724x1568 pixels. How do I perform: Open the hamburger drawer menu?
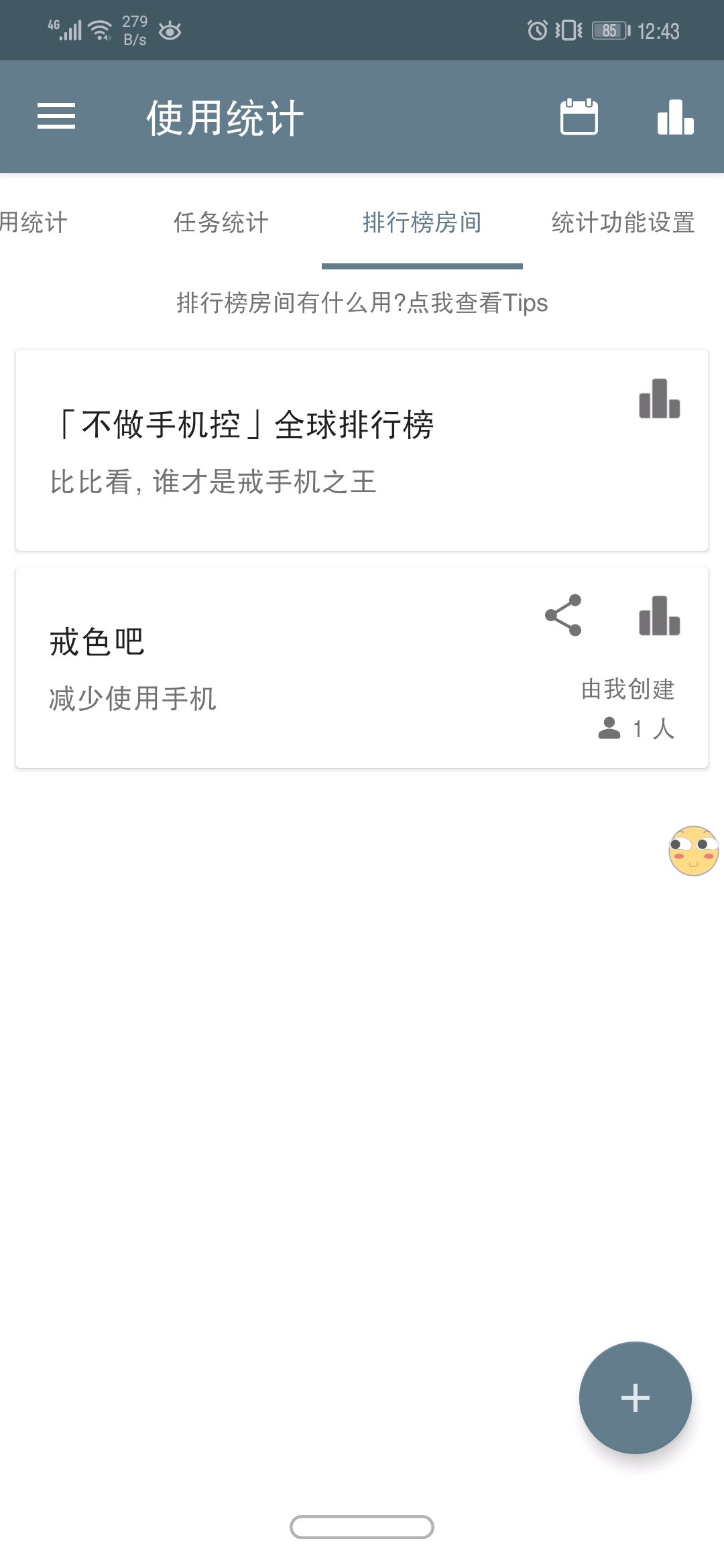click(x=56, y=117)
